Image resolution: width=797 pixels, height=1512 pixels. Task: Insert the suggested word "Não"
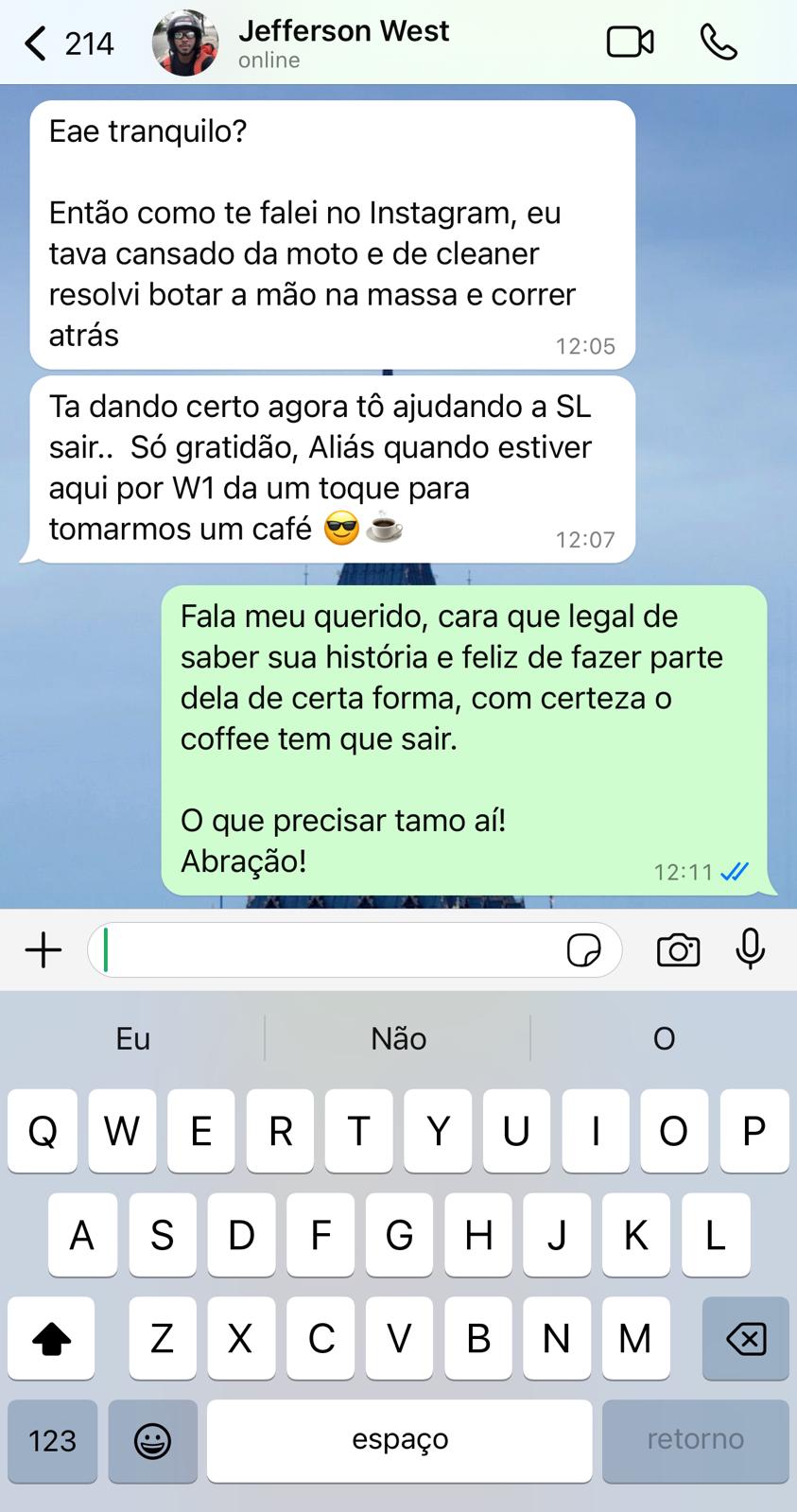click(398, 1038)
